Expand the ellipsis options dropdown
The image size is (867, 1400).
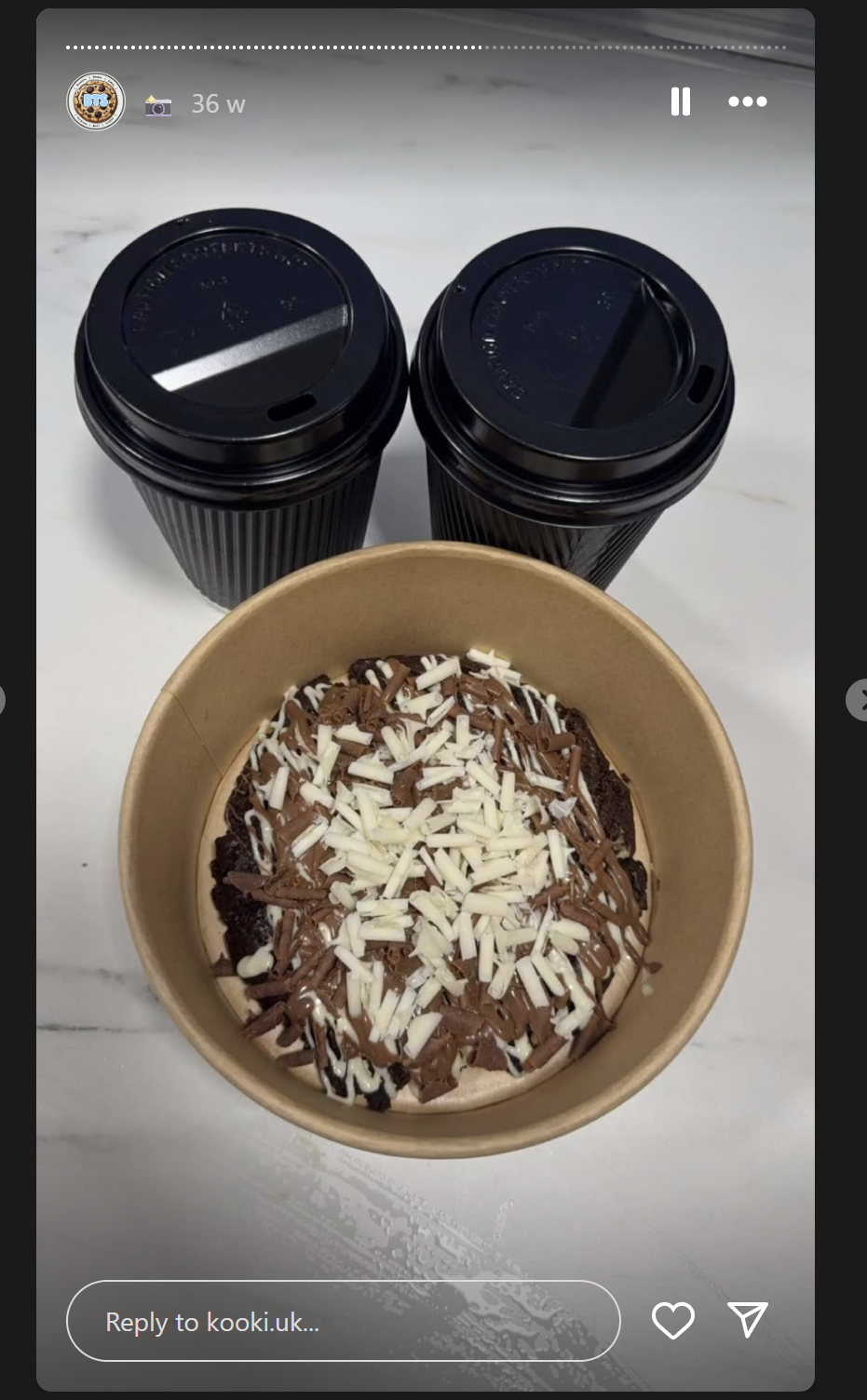(749, 101)
